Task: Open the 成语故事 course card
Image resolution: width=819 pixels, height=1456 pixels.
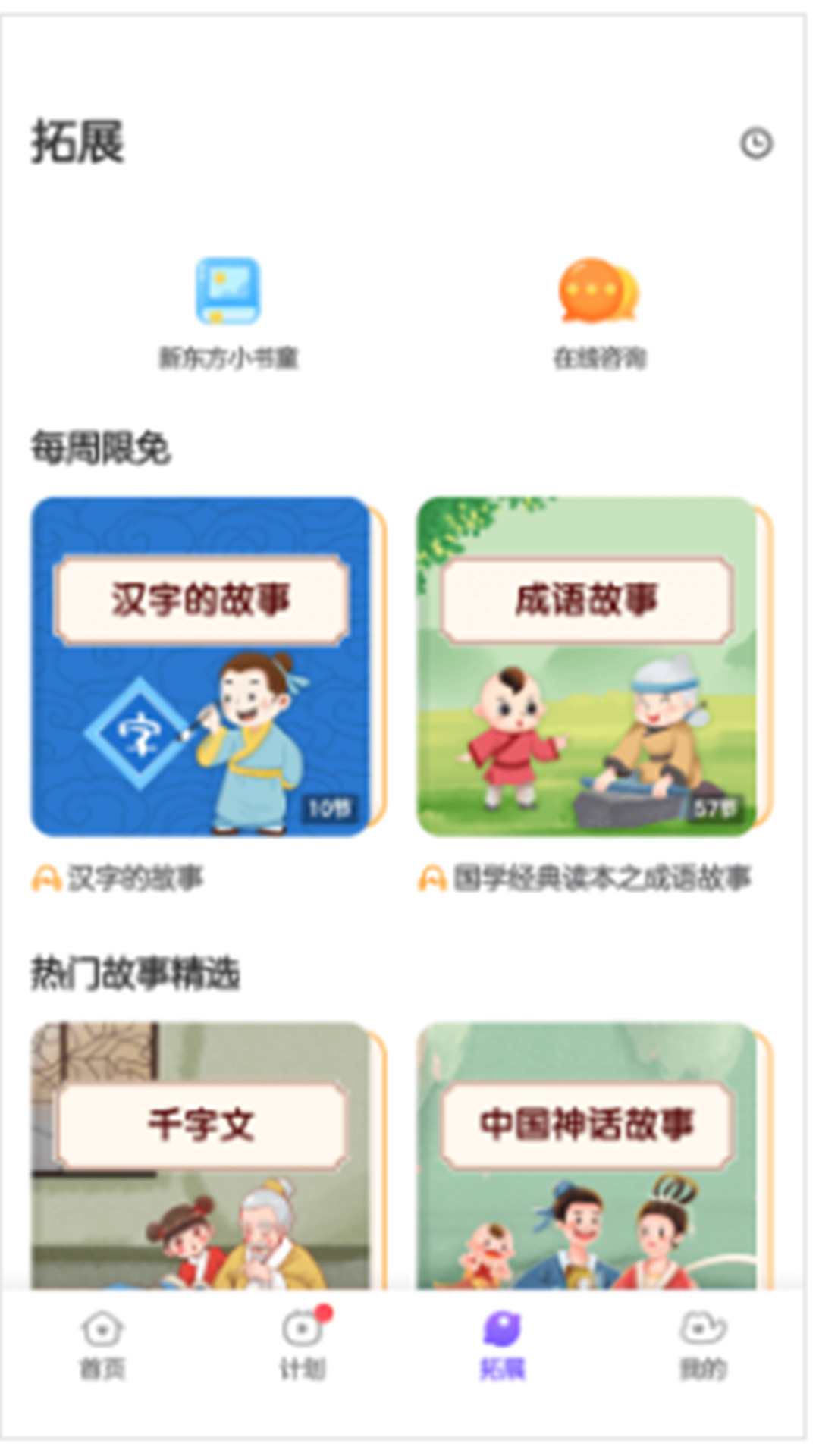Action: pos(587,667)
